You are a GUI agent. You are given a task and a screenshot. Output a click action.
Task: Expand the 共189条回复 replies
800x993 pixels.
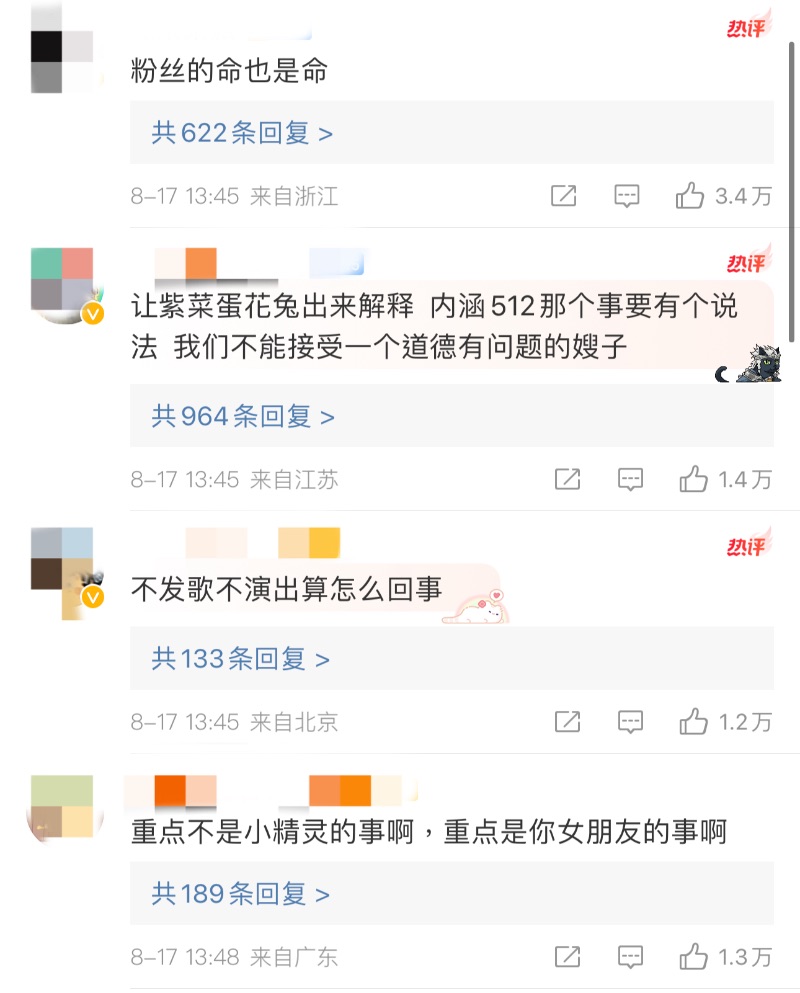(x=241, y=893)
